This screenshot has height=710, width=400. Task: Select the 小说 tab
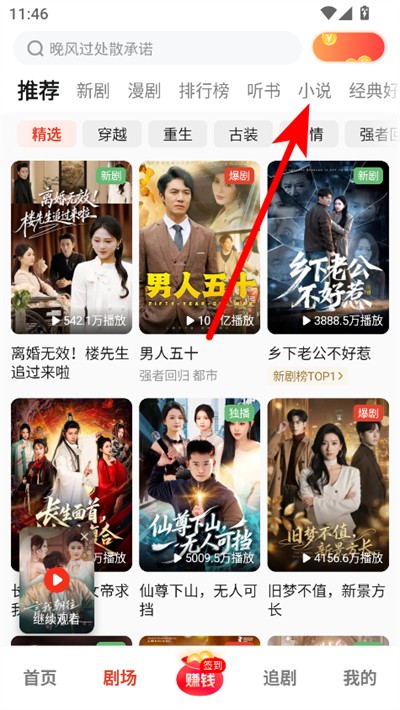pos(314,91)
